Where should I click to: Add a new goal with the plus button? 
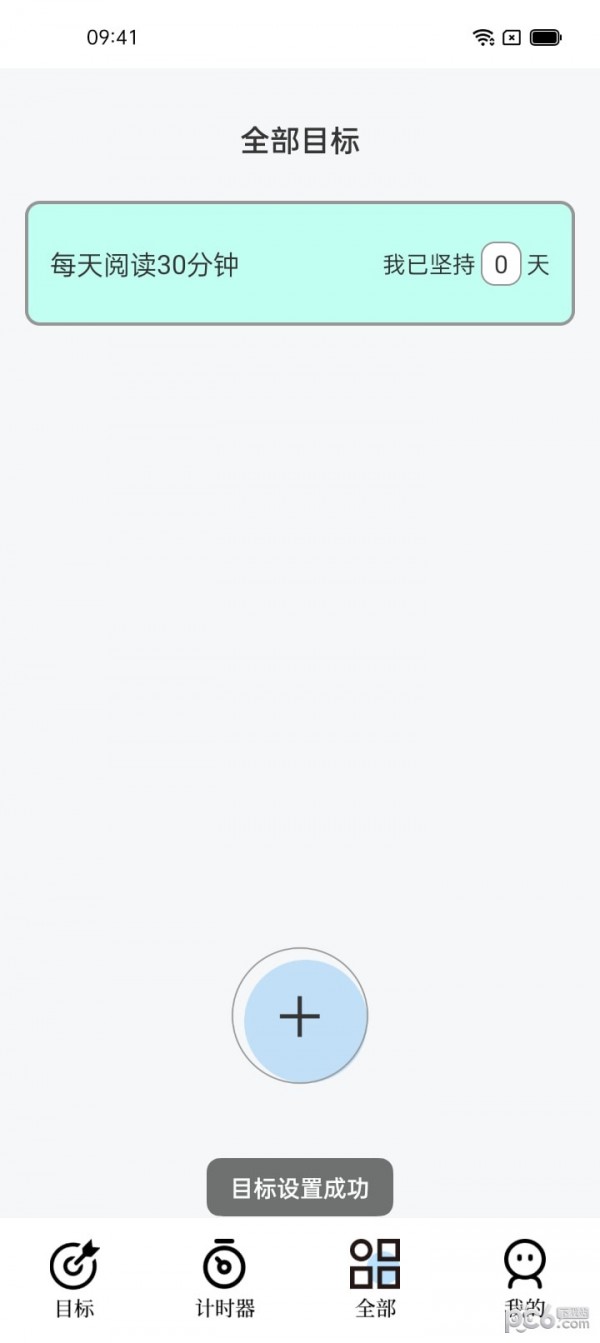point(300,1016)
